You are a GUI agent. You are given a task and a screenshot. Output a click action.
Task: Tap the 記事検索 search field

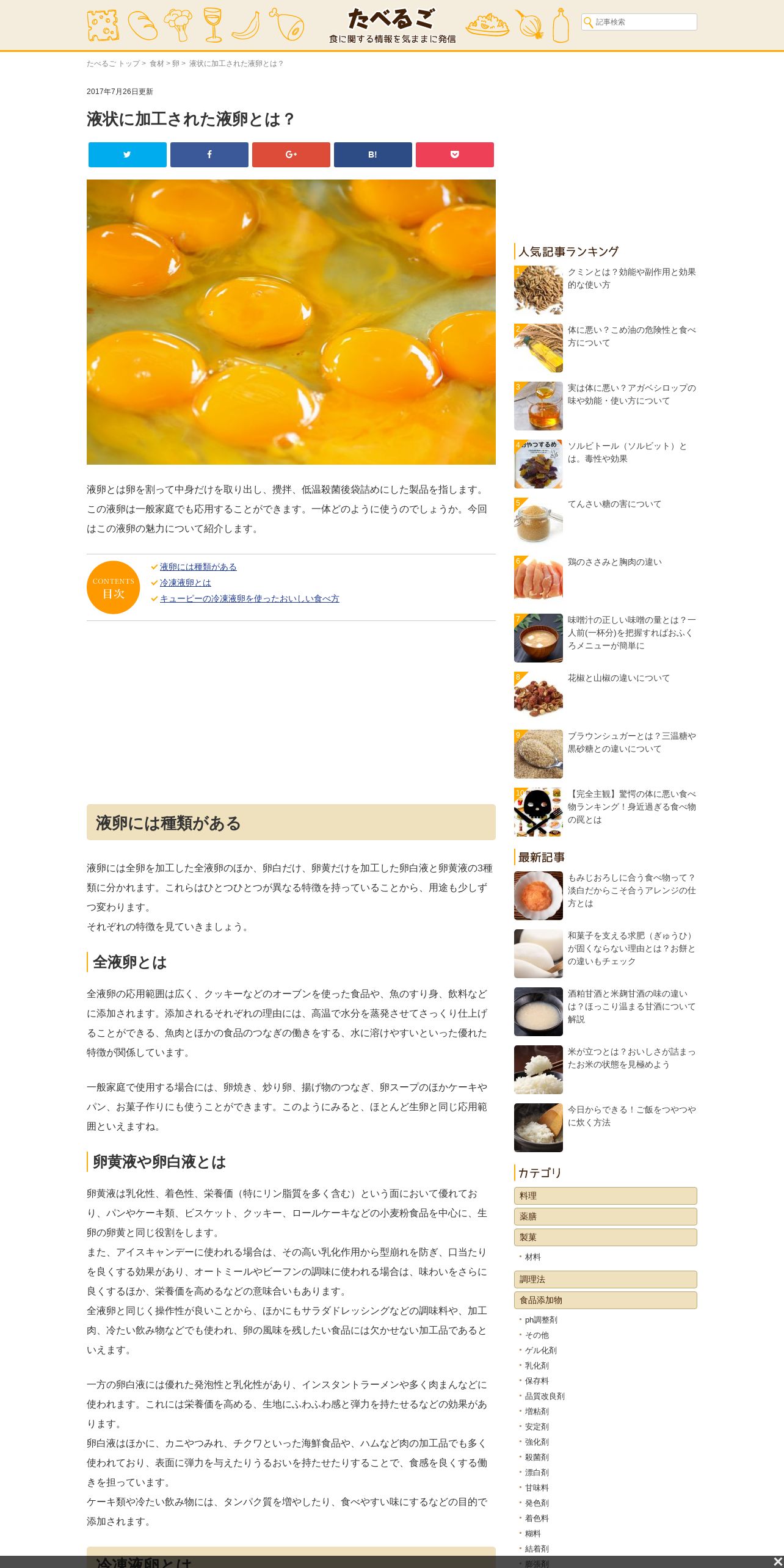639,22
